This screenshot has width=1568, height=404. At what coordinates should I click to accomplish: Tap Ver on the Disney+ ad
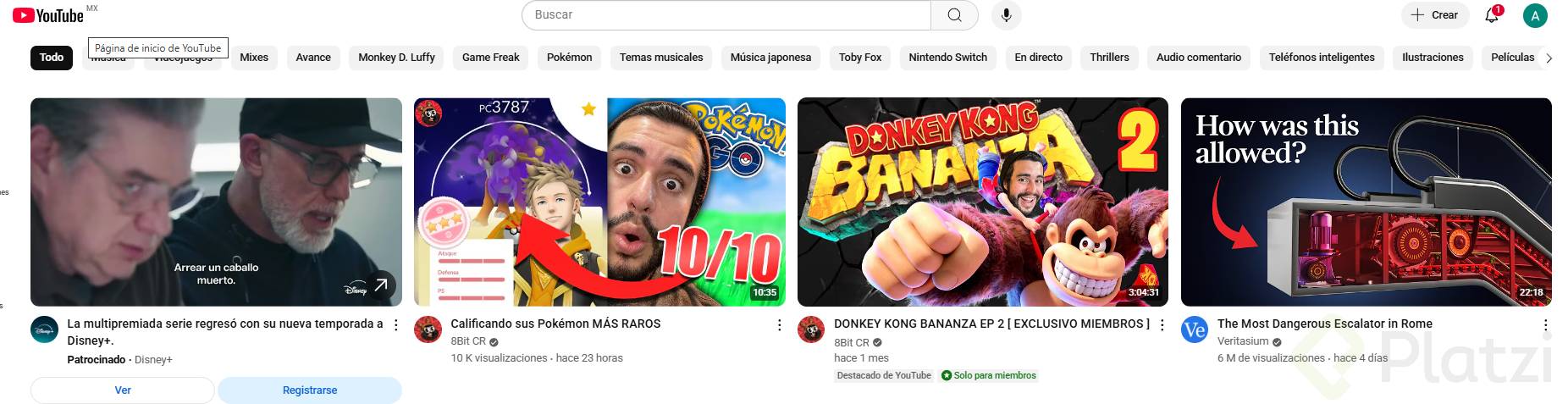point(123,390)
